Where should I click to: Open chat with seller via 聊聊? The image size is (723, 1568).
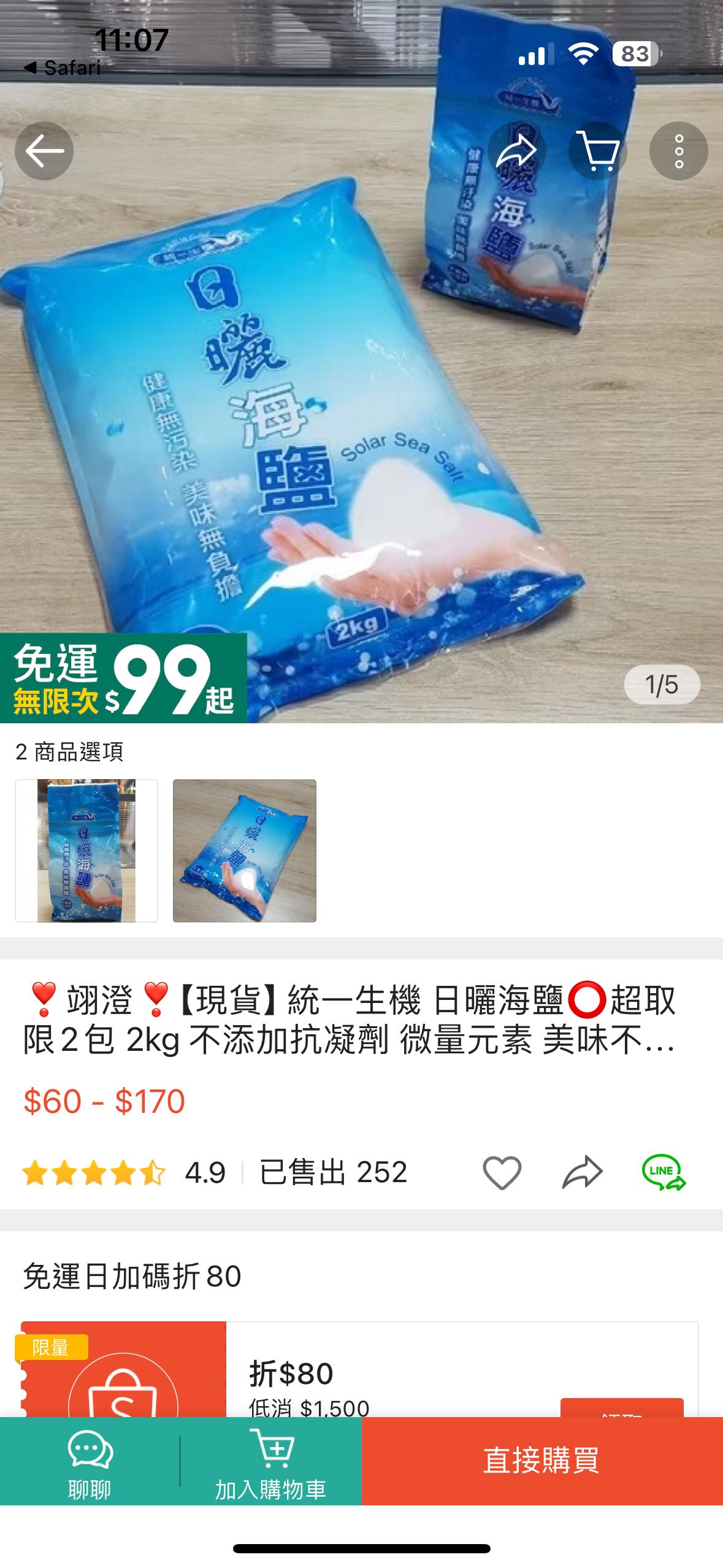coord(90,1462)
